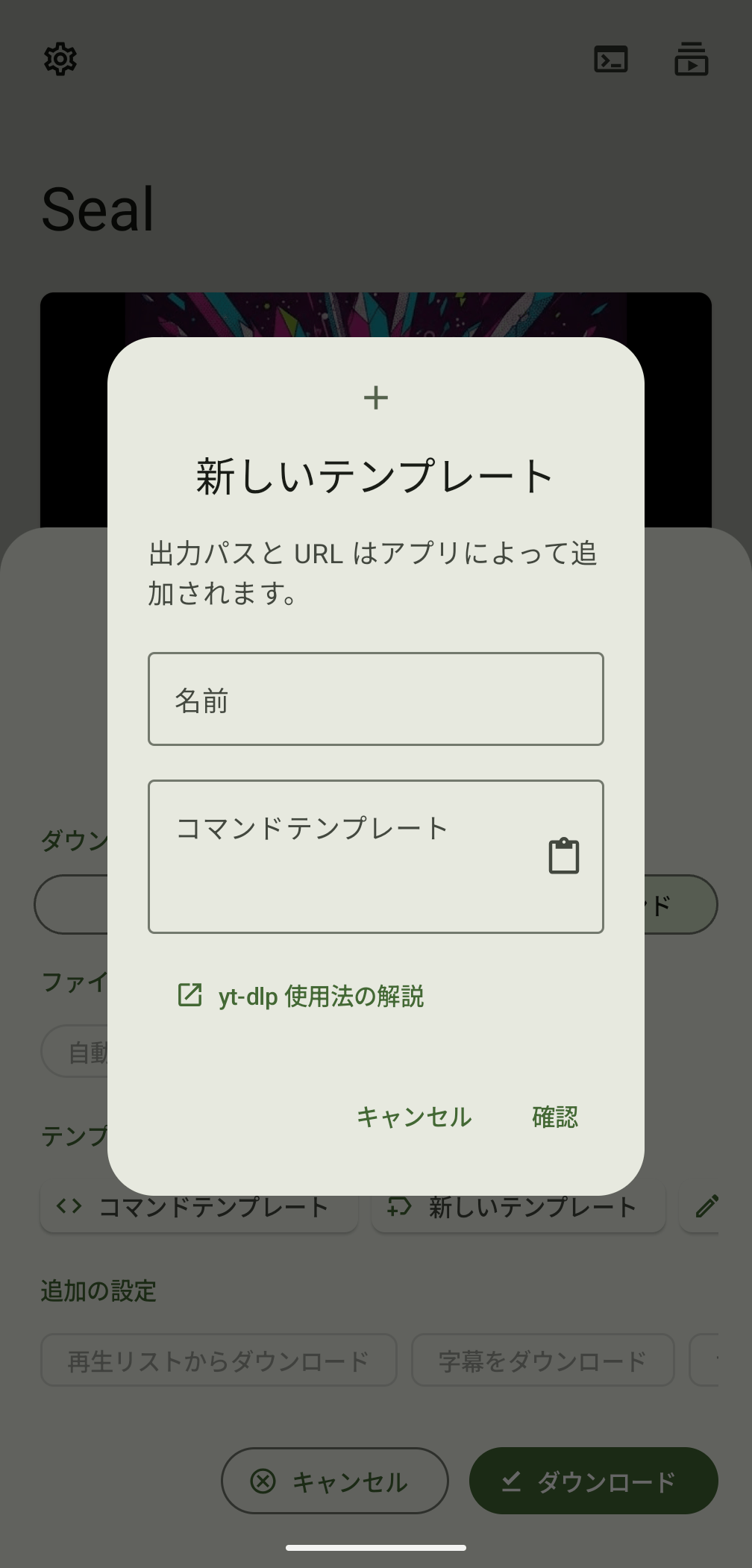Tap the 名前 name field
The image size is (752, 1568).
[375, 700]
